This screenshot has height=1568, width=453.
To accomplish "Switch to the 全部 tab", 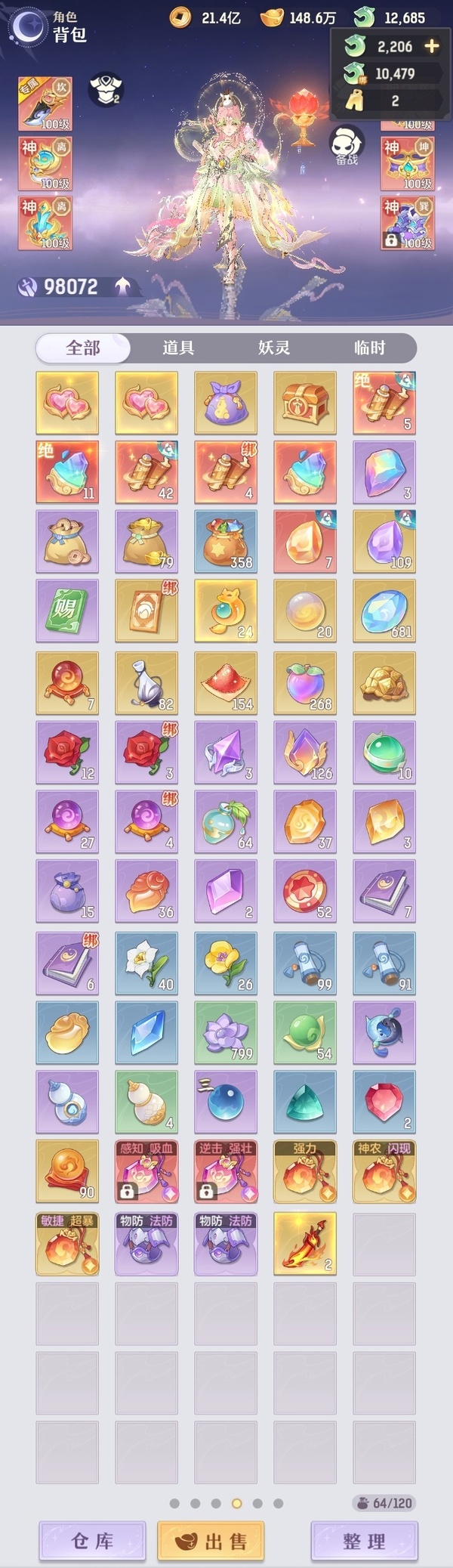I will tap(83, 348).
